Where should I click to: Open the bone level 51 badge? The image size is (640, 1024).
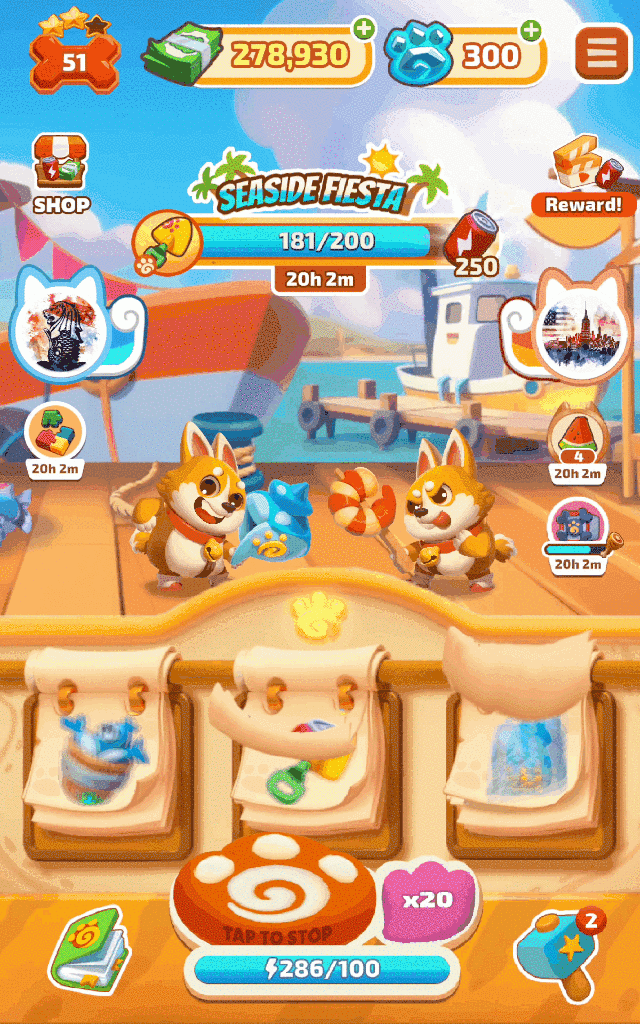tap(75, 58)
